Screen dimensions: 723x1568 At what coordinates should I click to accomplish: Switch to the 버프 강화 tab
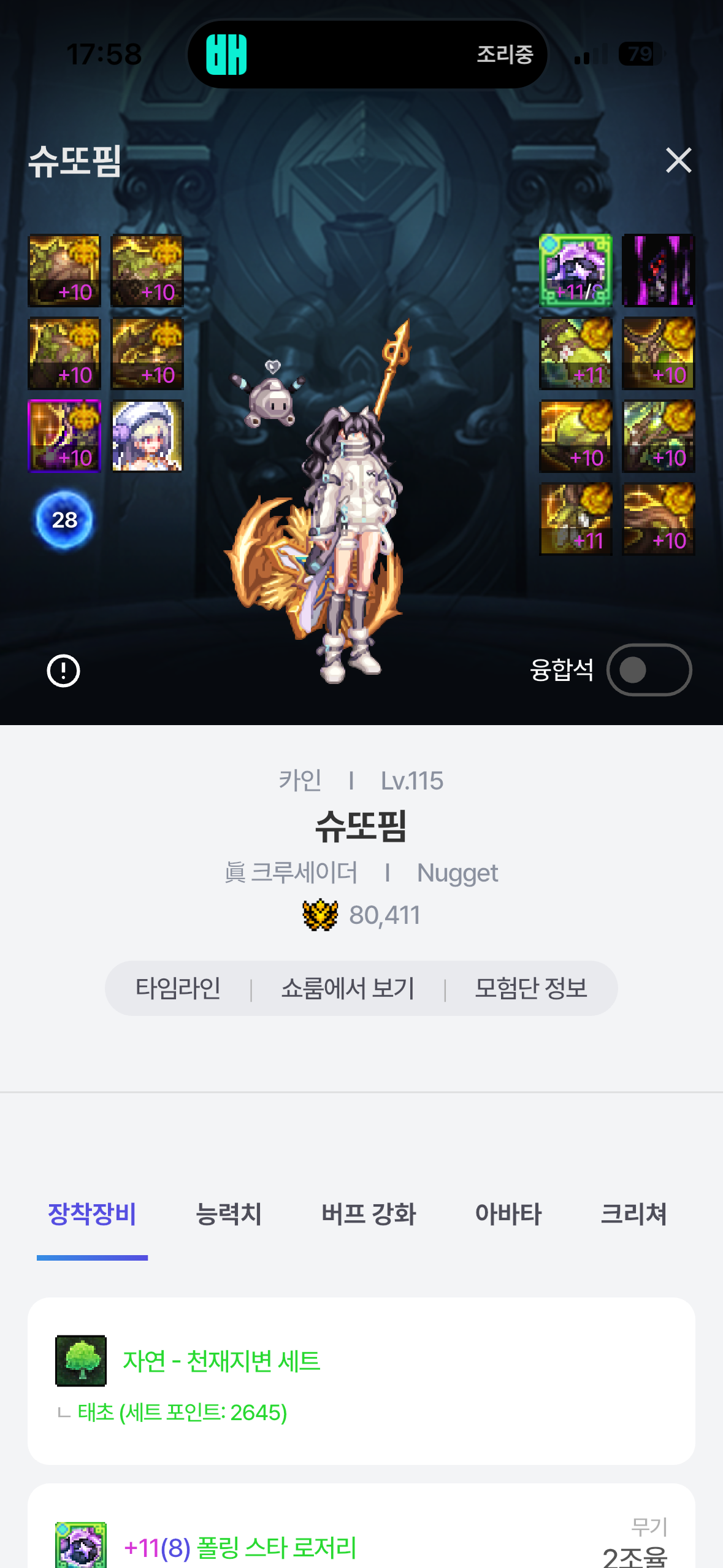(x=369, y=1213)
